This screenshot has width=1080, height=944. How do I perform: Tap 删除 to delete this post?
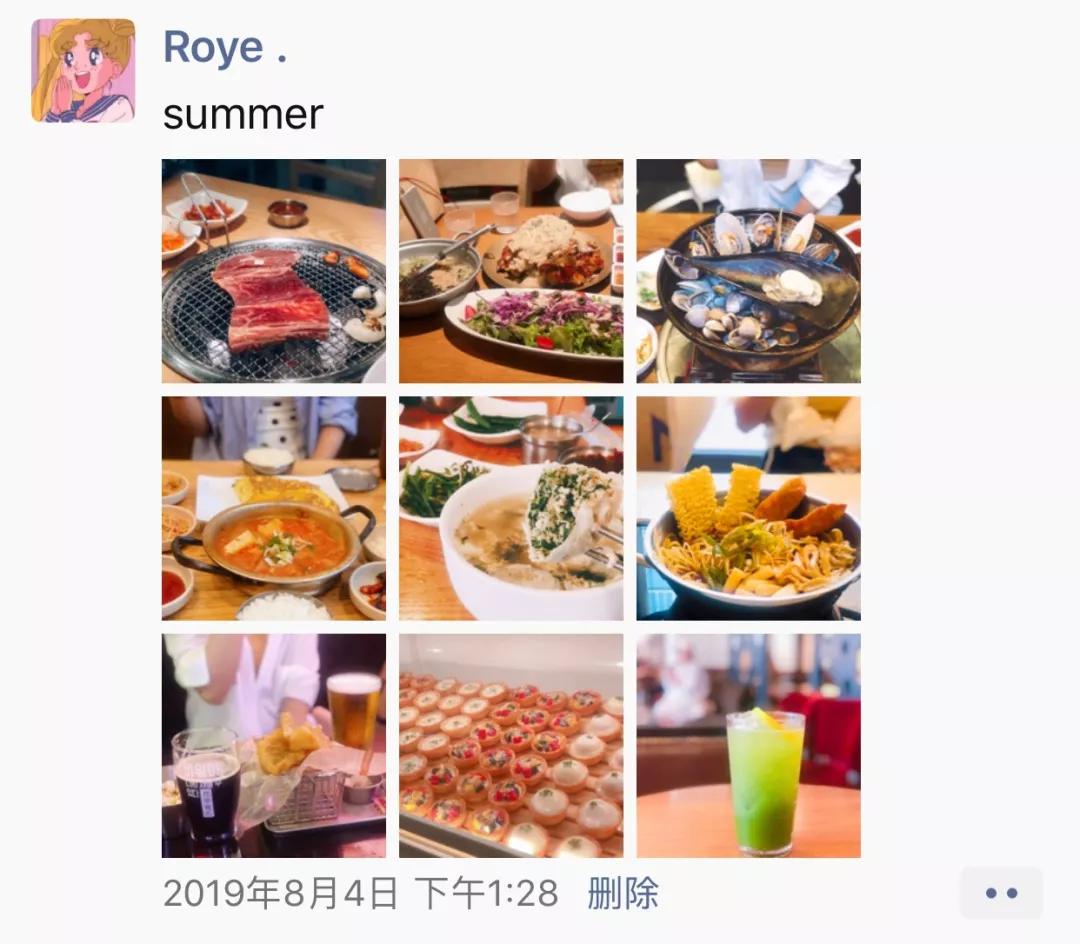(622, 893)
